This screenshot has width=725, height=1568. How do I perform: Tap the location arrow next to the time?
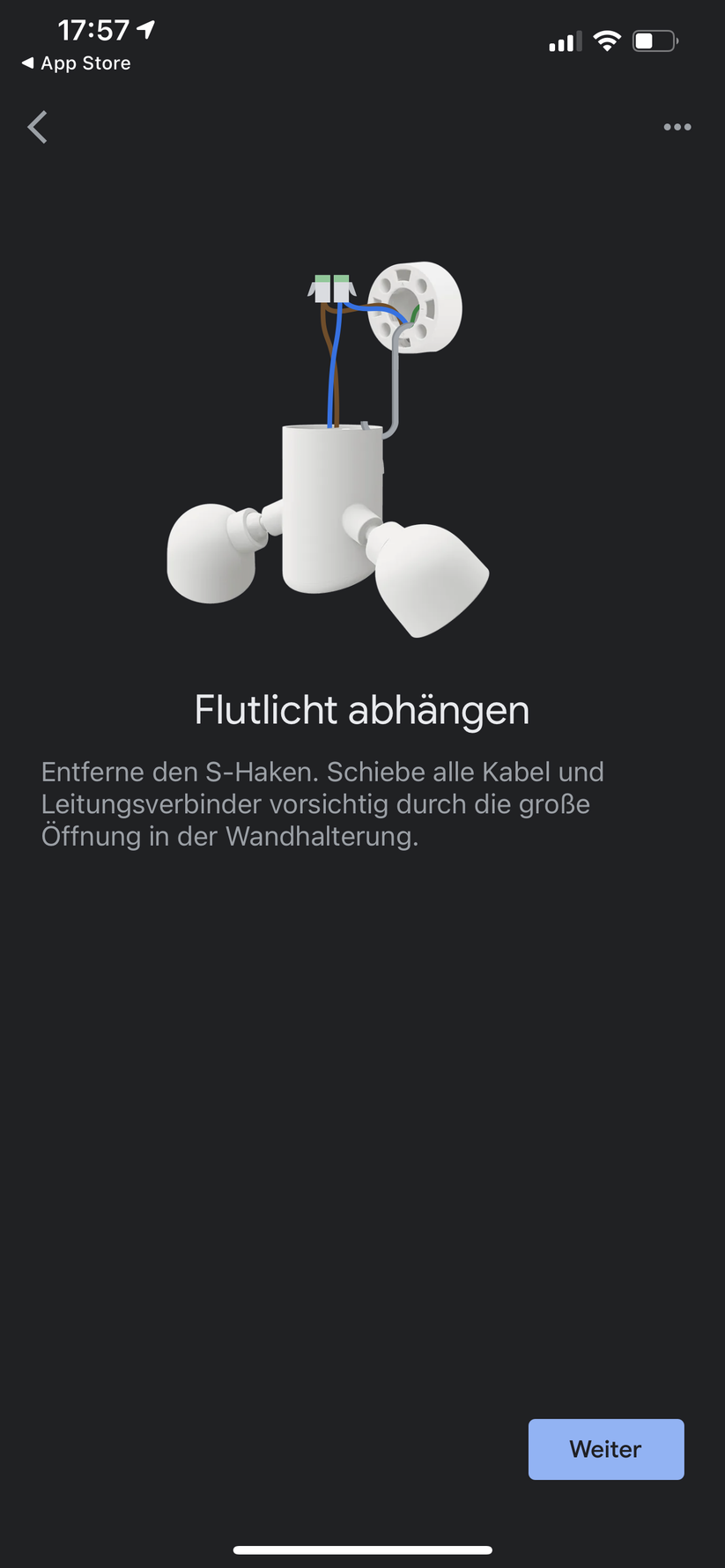[x=144, y=30]
